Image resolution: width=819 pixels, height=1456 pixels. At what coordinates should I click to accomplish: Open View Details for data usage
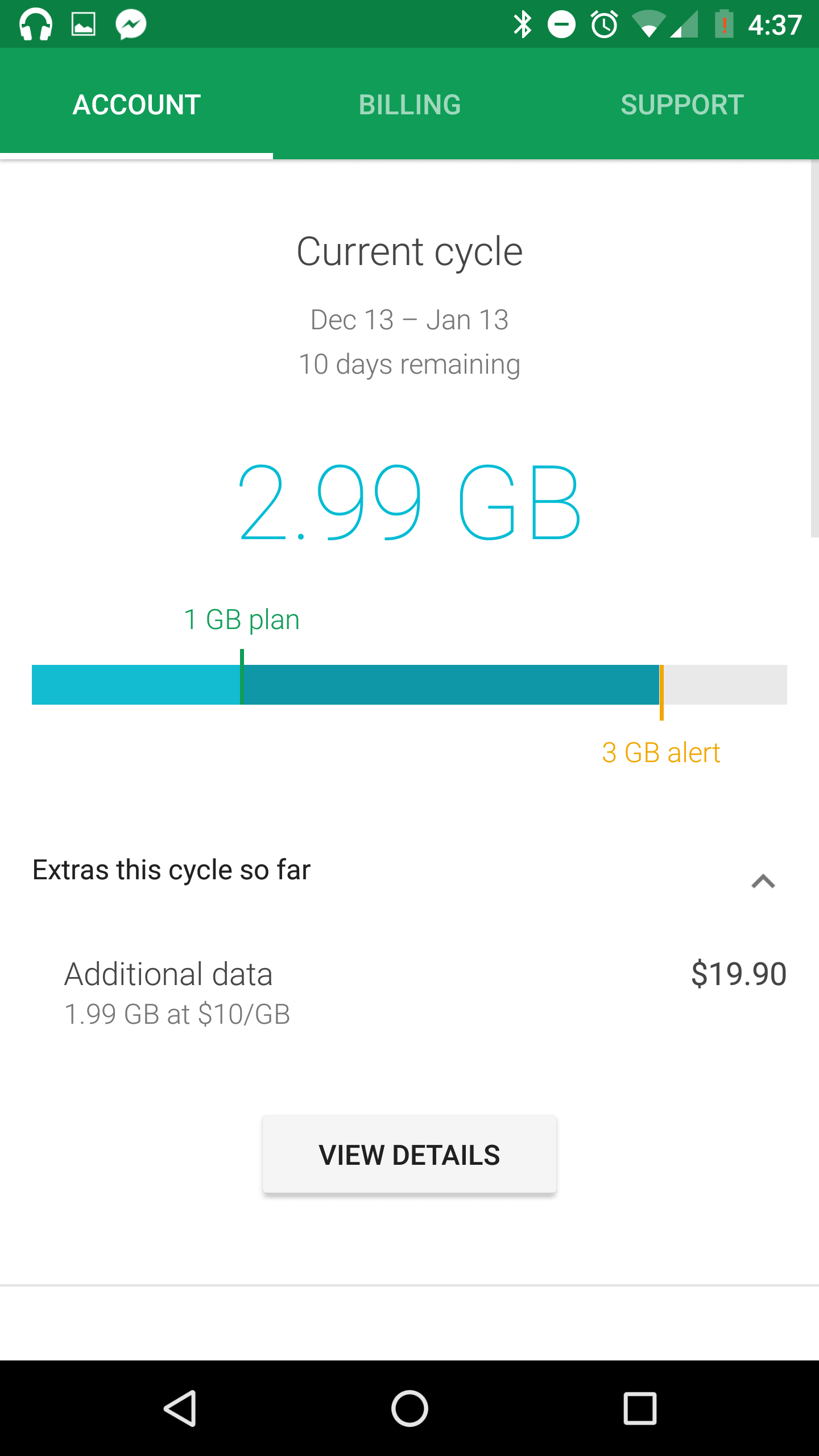click(x=409, y=1154)
